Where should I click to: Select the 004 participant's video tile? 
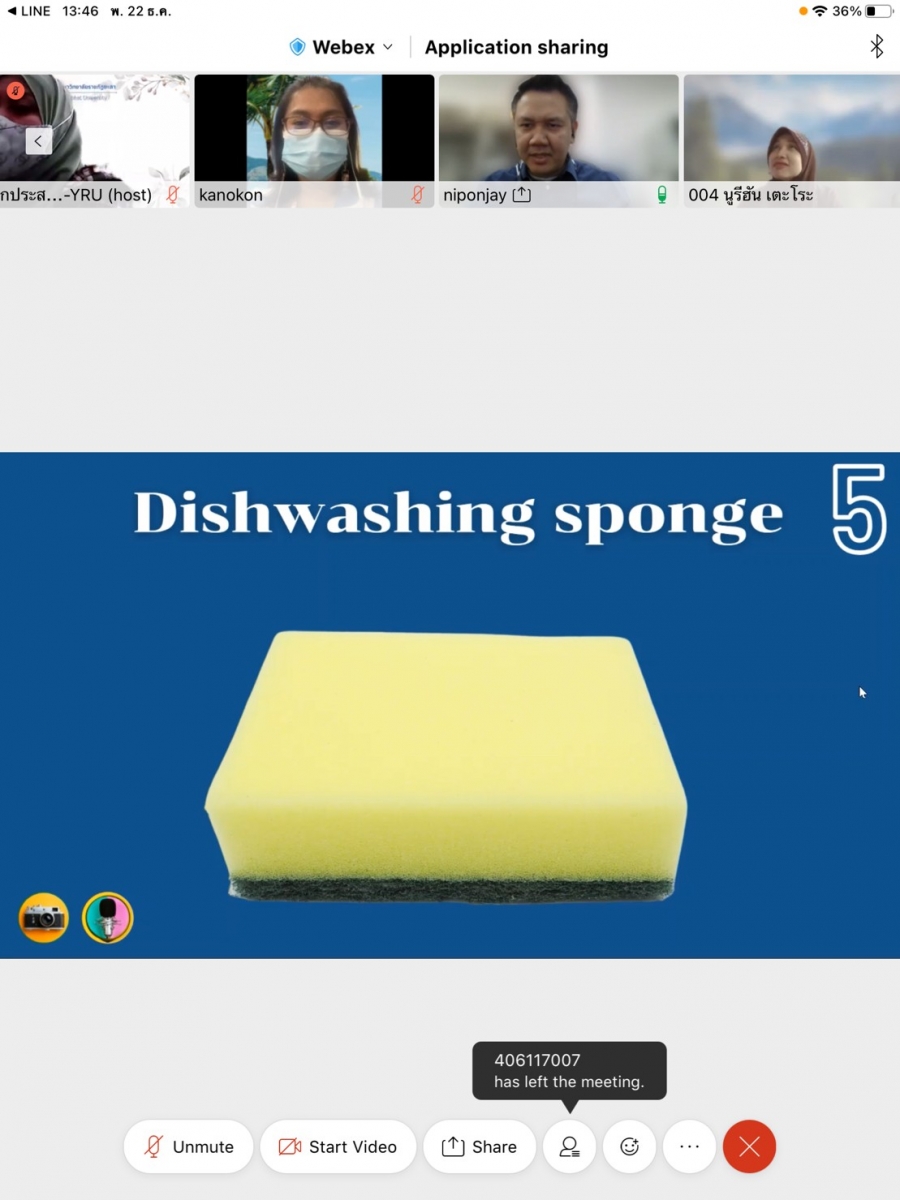tap(790, 140)
